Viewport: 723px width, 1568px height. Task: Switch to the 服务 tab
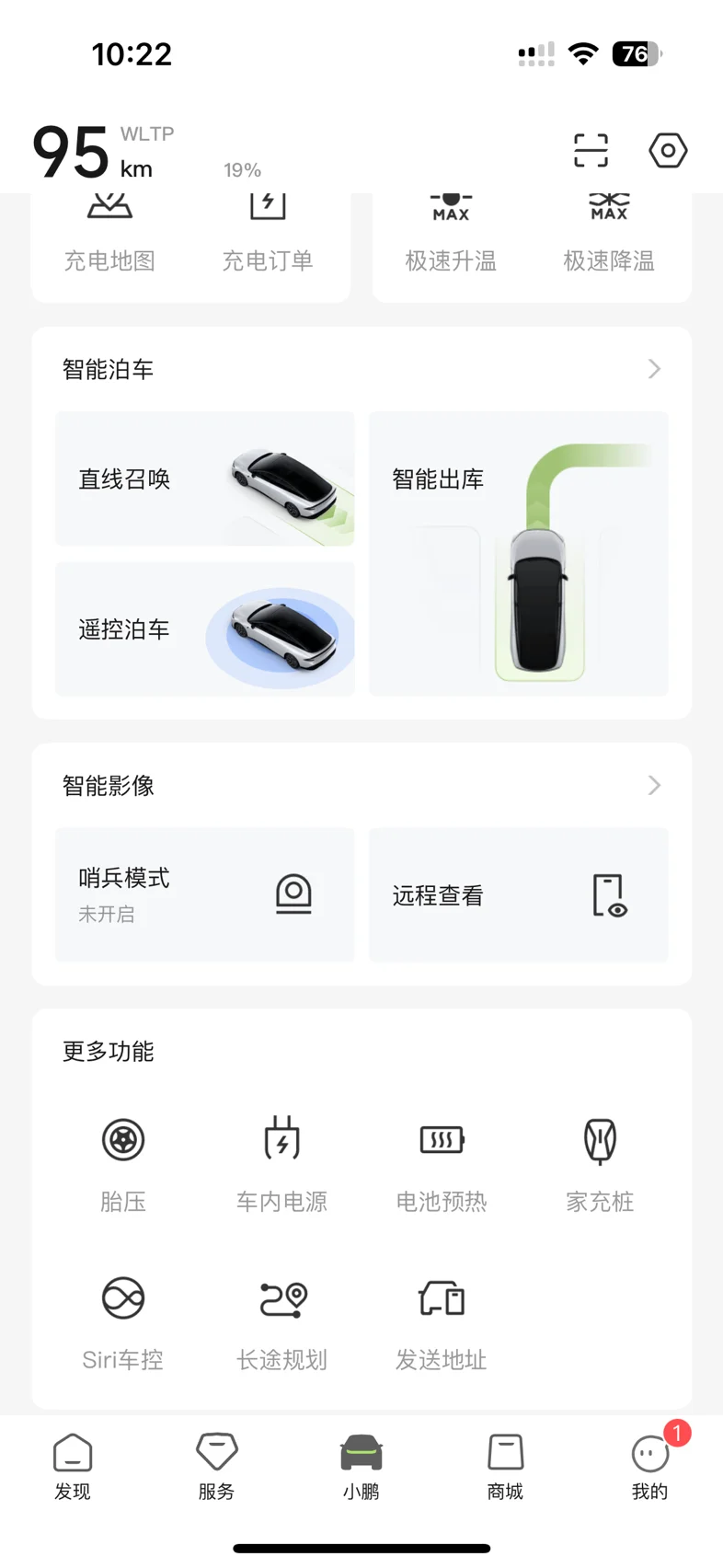pyautogui.click(x=217, y=1466)
